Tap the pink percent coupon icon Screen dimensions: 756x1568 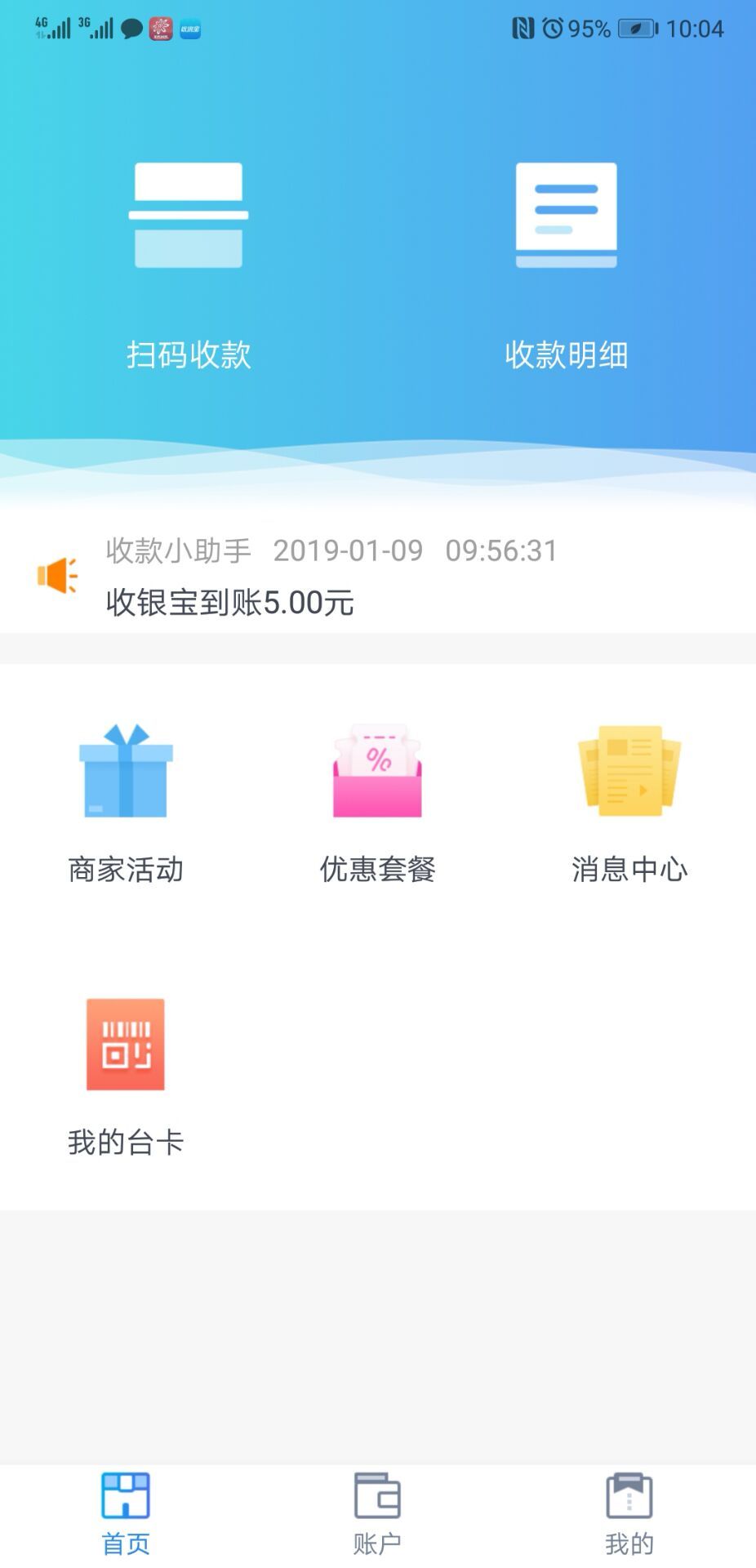377,772
